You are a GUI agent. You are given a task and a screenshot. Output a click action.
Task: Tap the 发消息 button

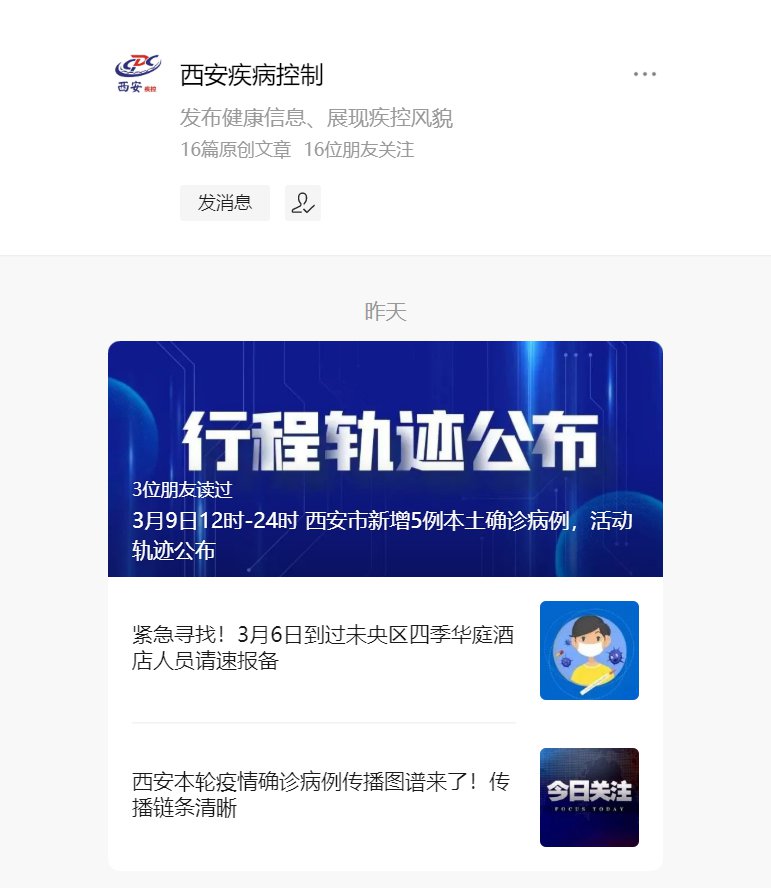(225, 203)
